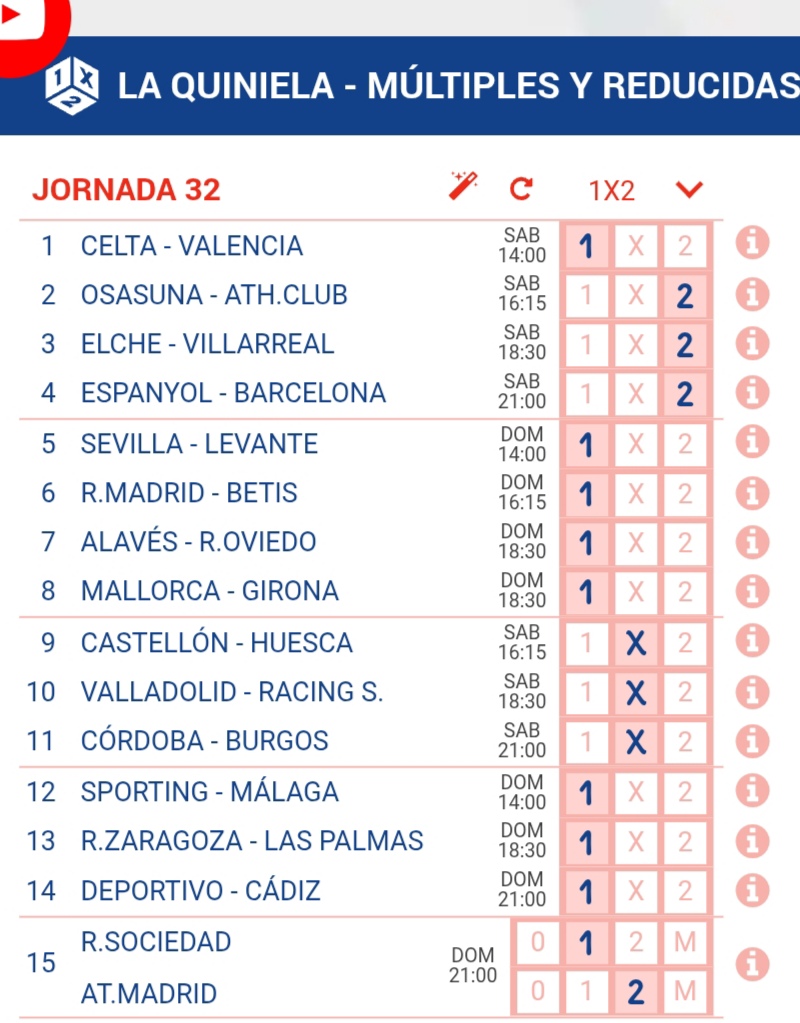Screen dimensions: 800x1023
Task: Open info for Celta - Valencia match
Action: point(752,244)
